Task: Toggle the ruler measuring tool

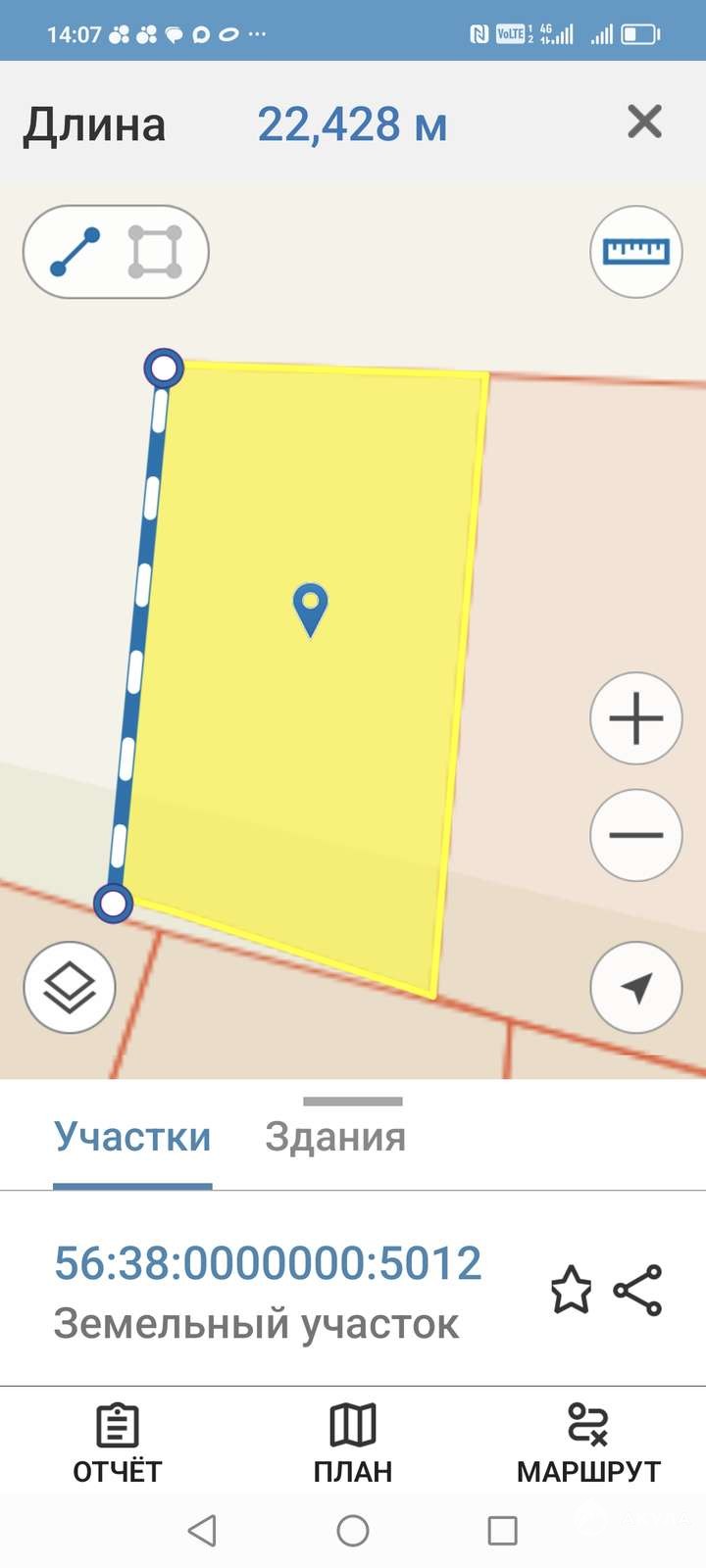Action: 635,252
